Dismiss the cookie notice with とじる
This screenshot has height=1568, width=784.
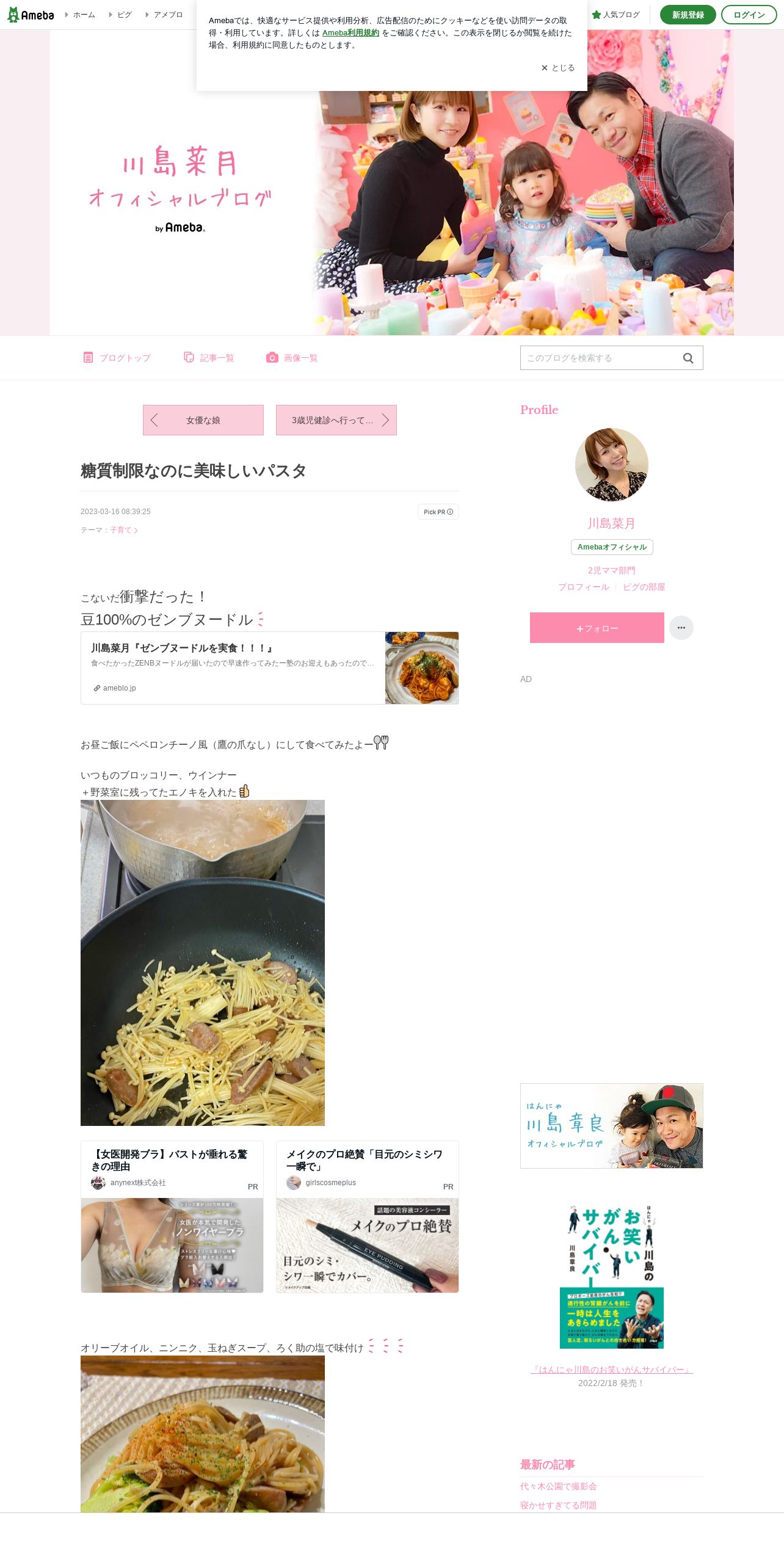[558, 68]
